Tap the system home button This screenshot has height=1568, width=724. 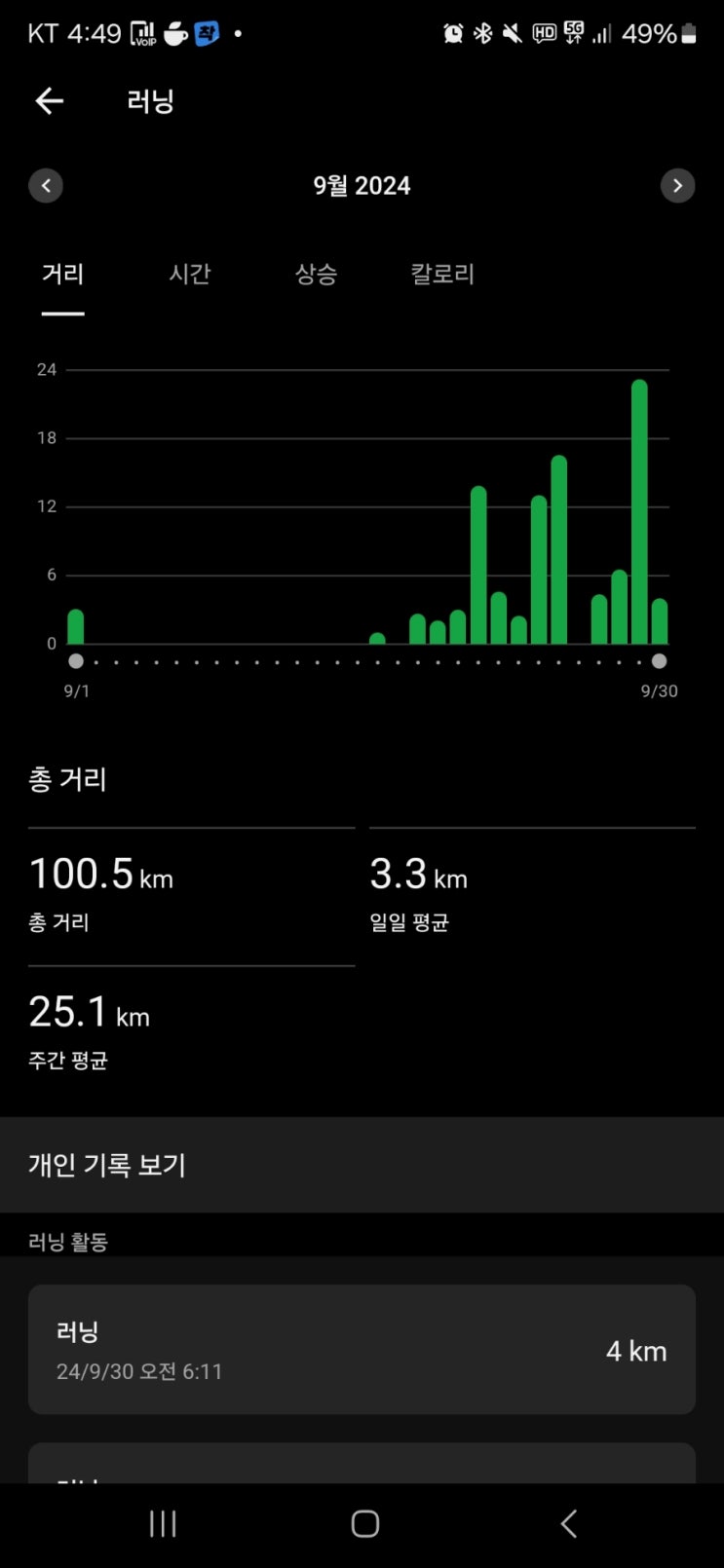click(x=364, y=1524)
